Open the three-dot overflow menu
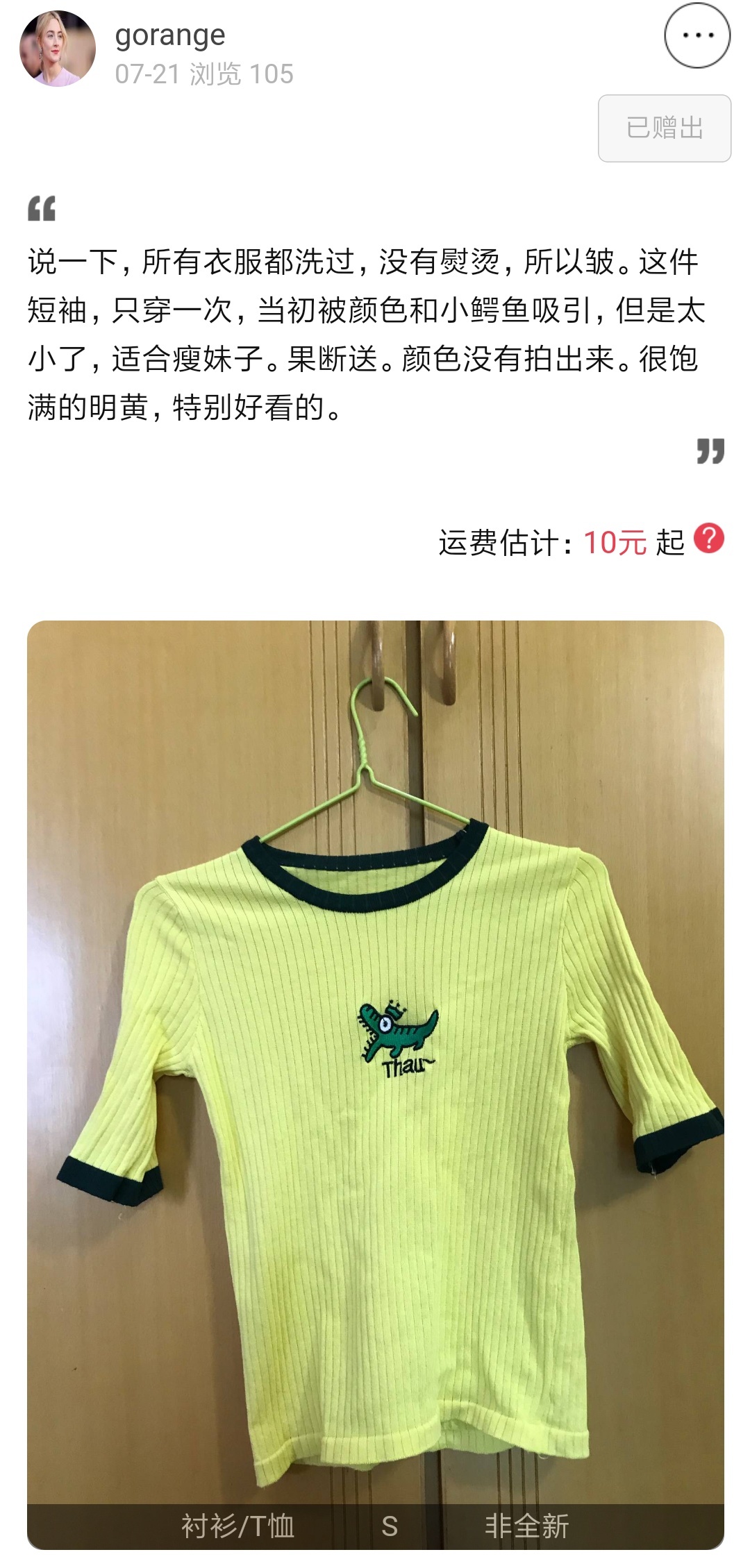Viewport: 750px width, 1568px height. click(697, 35)
